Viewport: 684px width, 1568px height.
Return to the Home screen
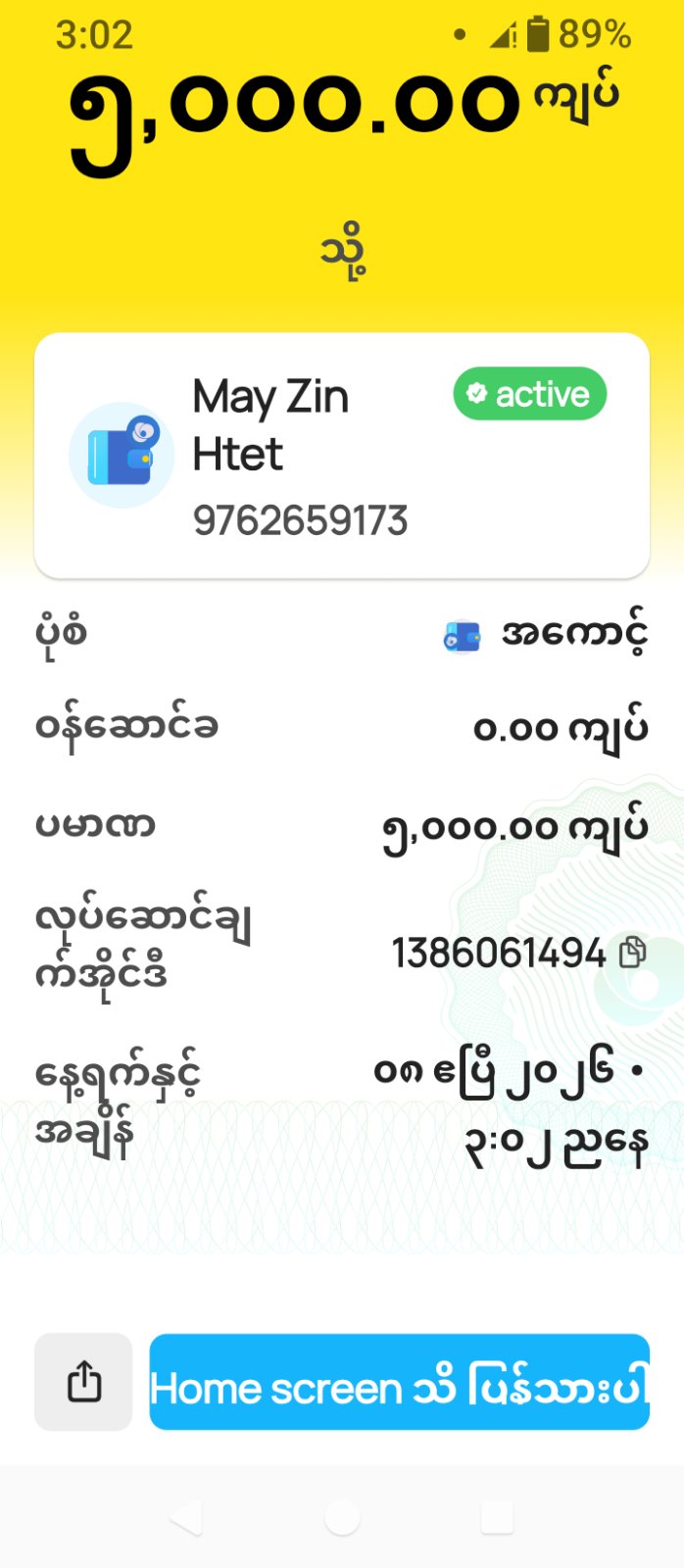(x=399, y=1382)
